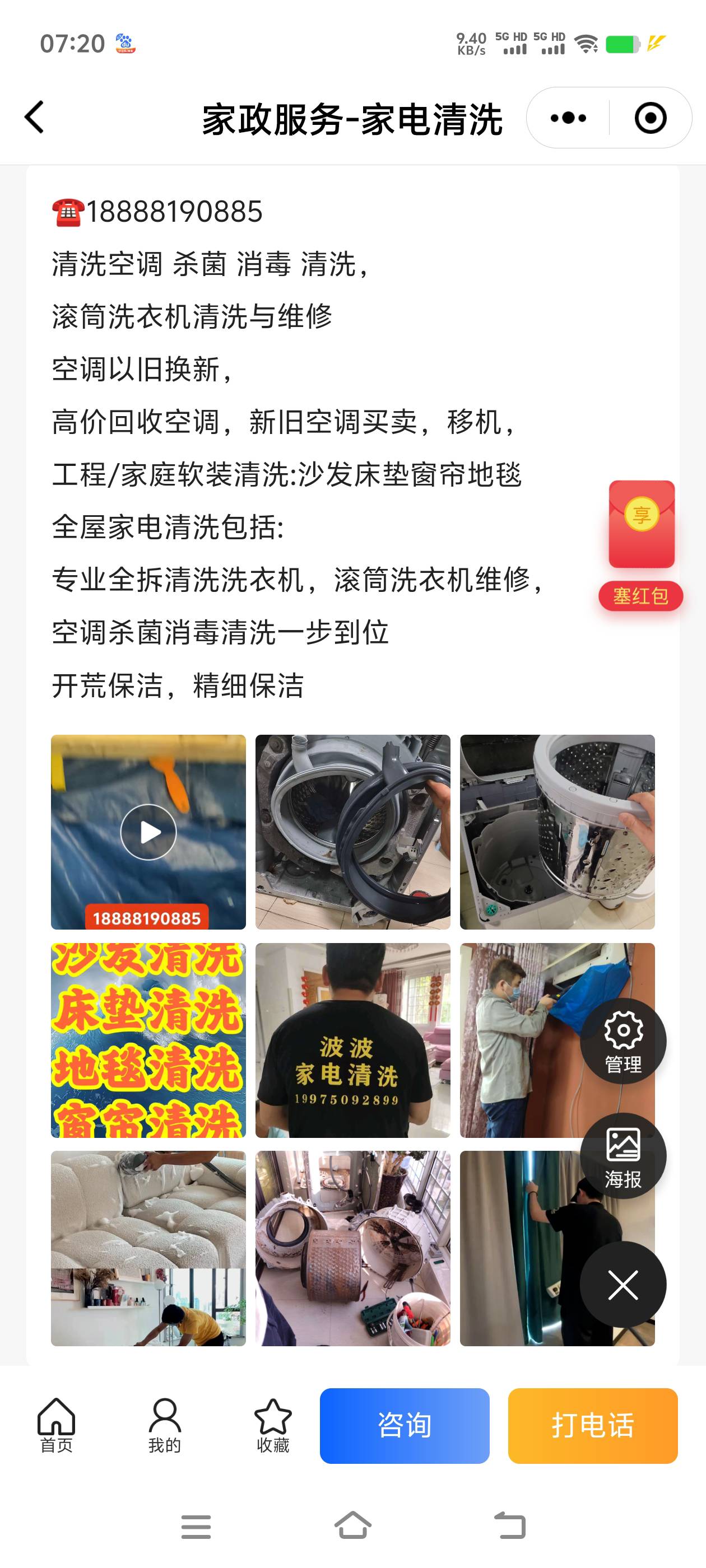Image resolution: width=706 pixels, height=1568 pixels.
Task: Open the foamy white sofa cleaning photo
Action: coord(148,1248)
